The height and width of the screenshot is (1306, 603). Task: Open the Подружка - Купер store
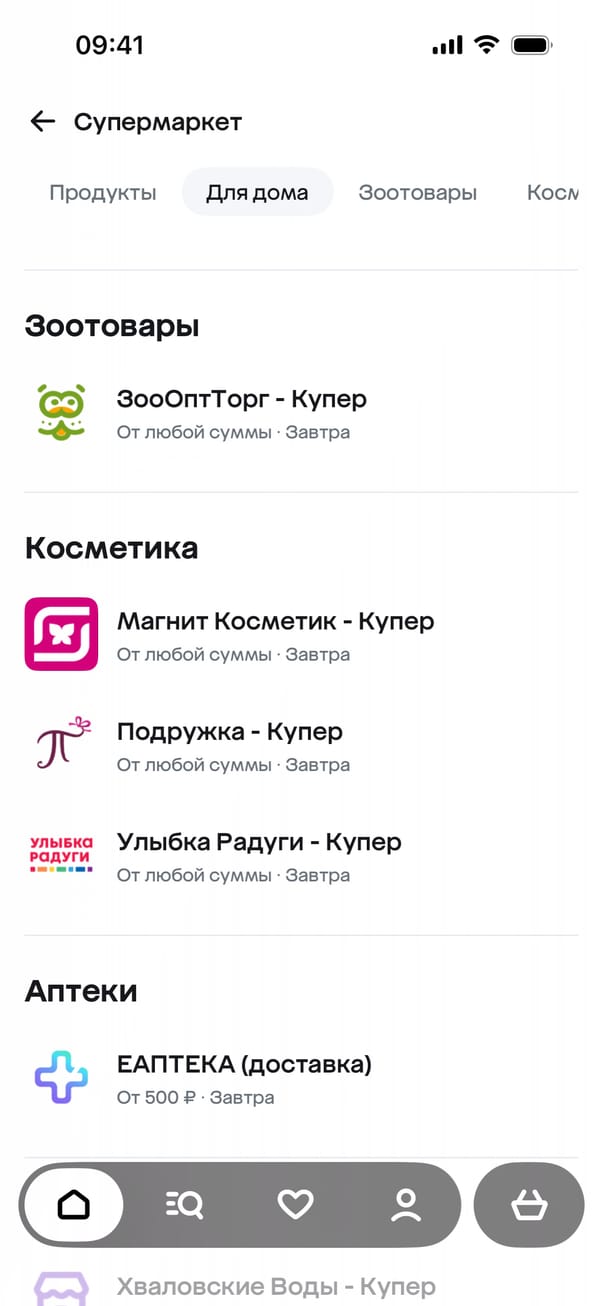tap(229, 744)
